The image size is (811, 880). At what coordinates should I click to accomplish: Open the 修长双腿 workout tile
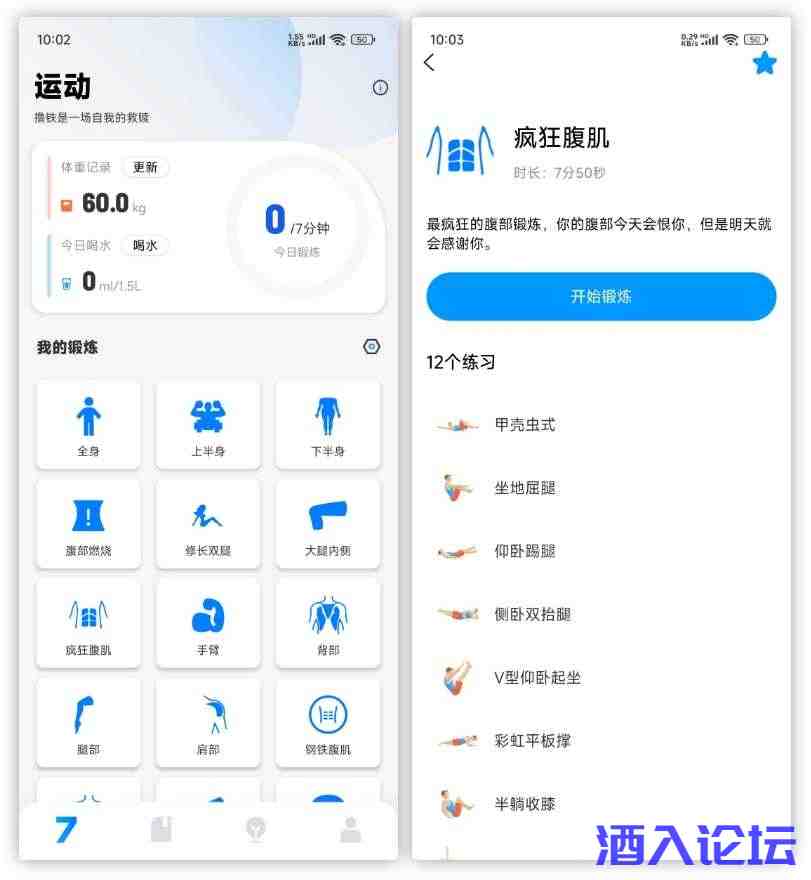(x=208, y=524)
